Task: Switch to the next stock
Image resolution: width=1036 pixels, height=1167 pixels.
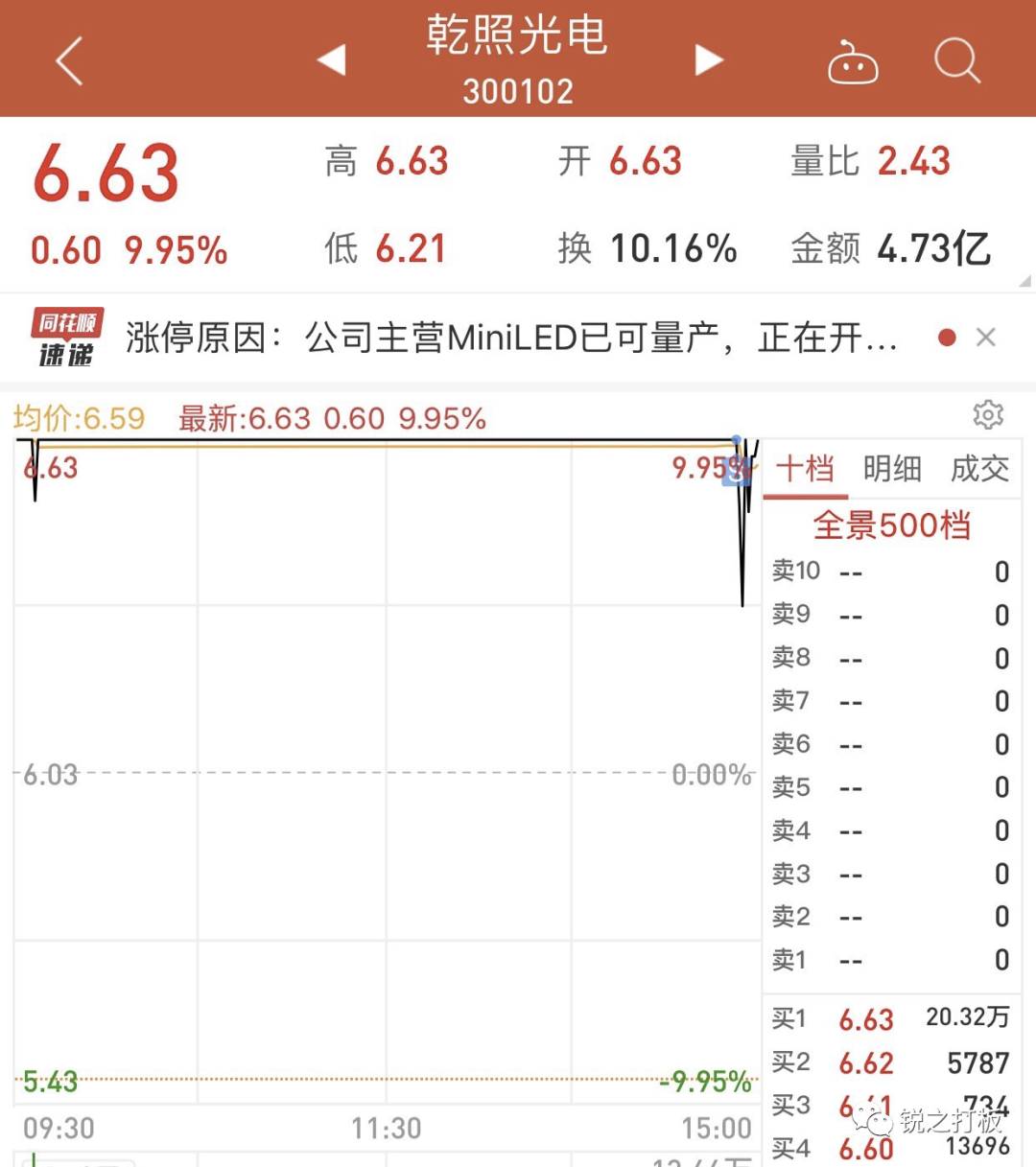Action: click(709, 59)
